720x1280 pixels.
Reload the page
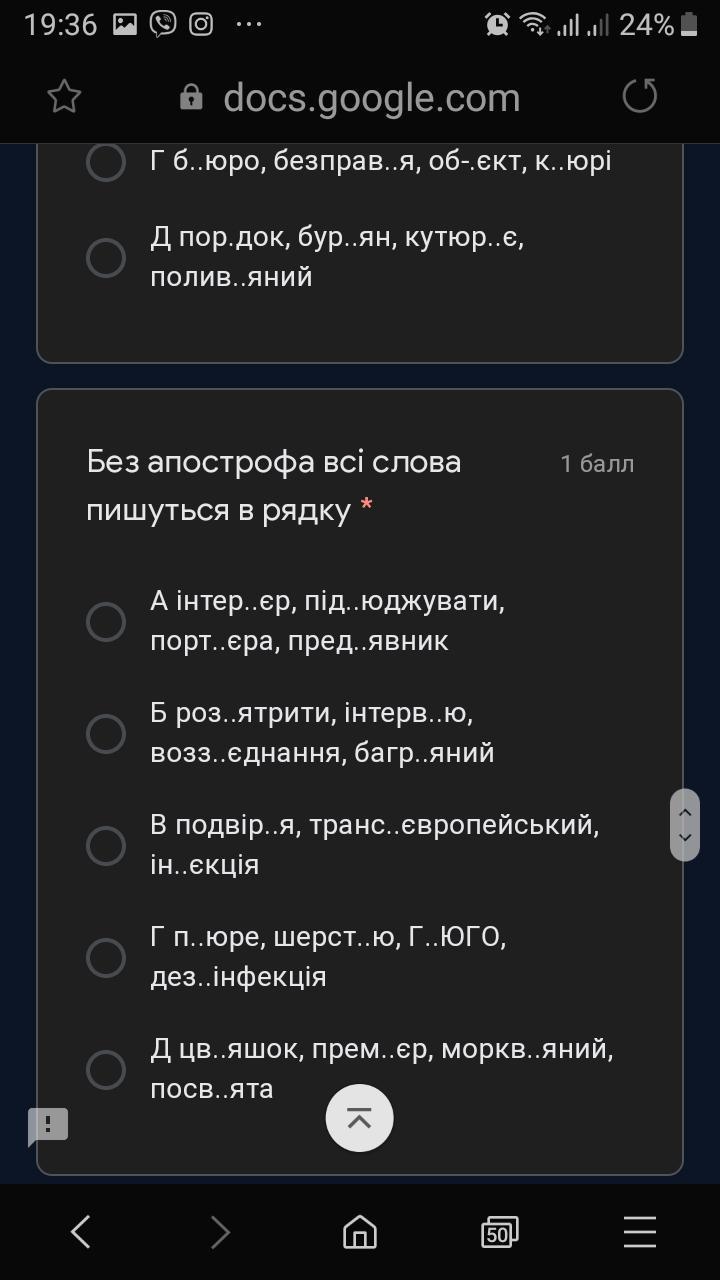(x=640, y=97)
